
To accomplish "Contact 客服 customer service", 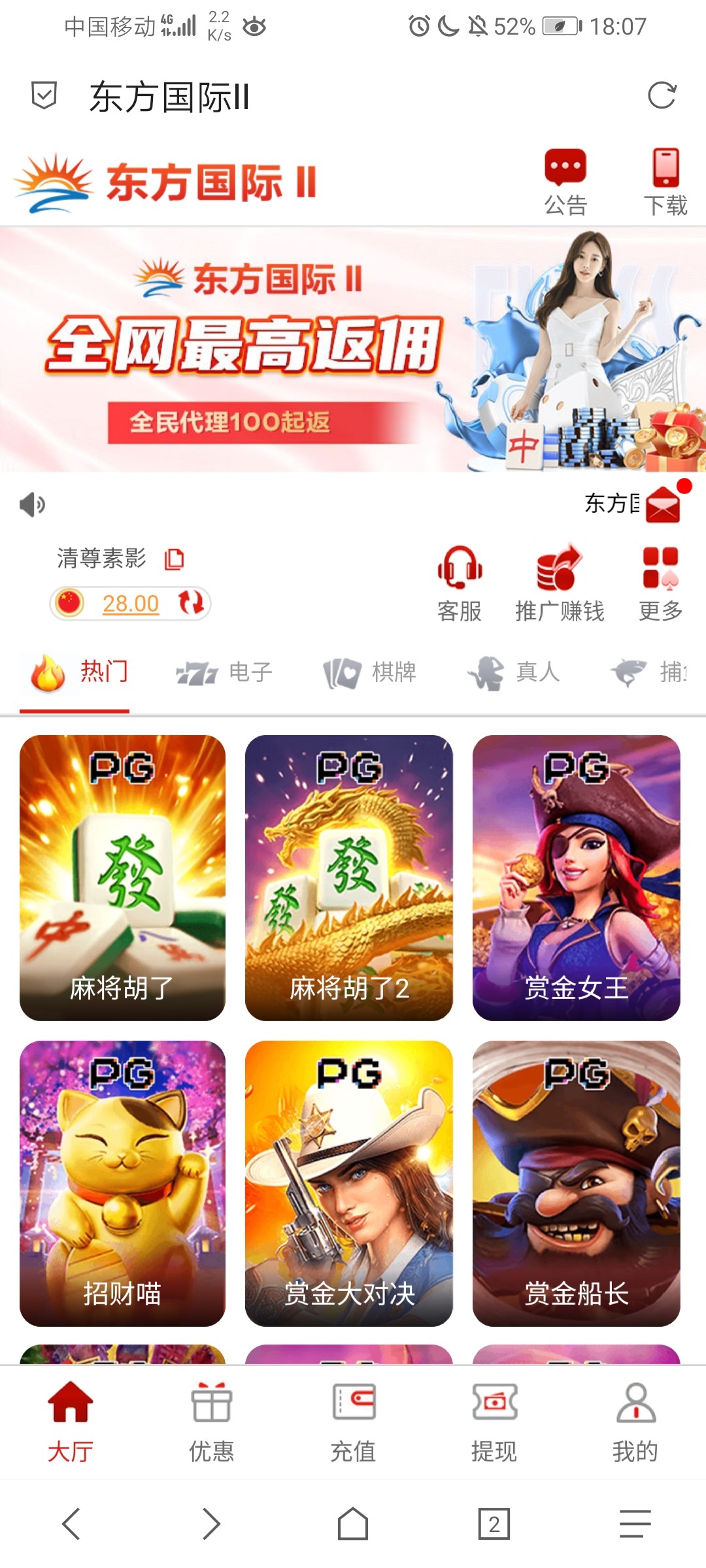I will tap(460, 583).
